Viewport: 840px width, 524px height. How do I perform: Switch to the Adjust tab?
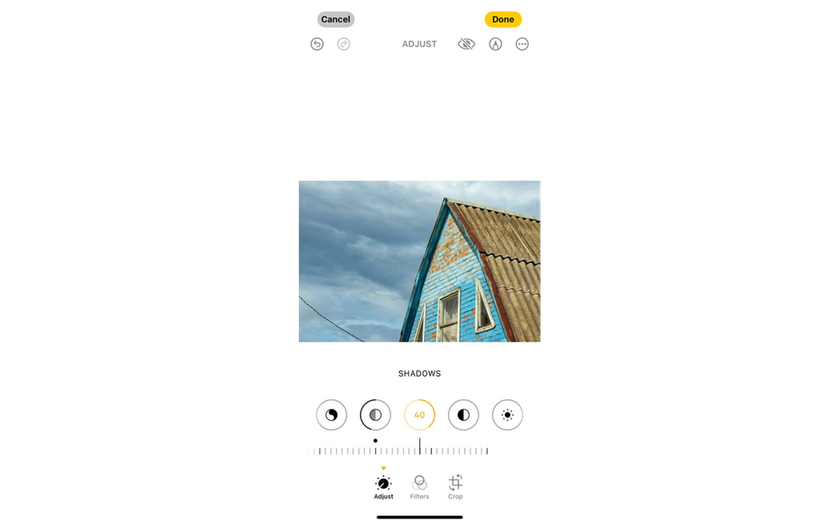(383, 486)
